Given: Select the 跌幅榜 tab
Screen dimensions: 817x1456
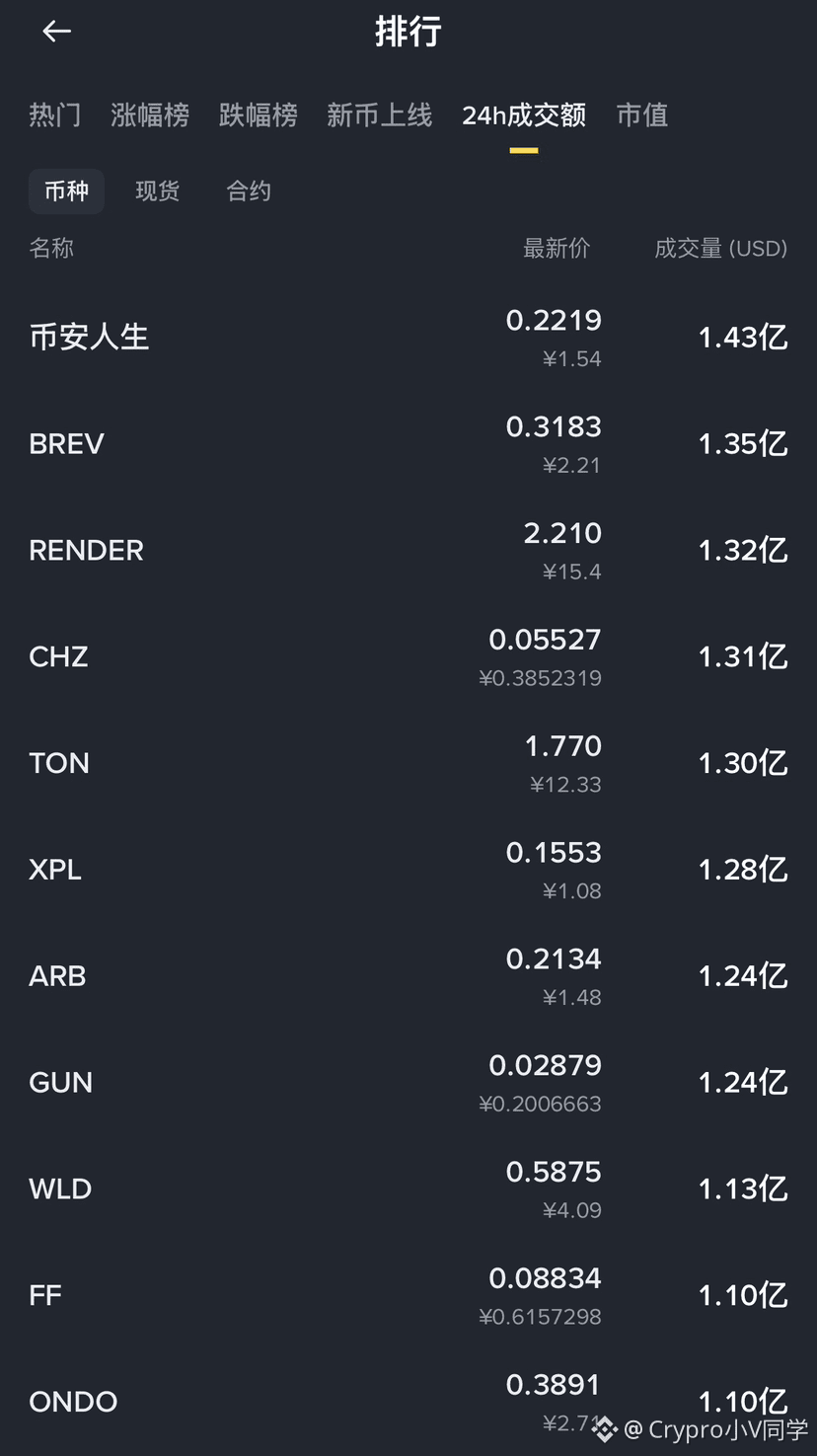Looking at the screenshot, I should [x=259, y=115].
